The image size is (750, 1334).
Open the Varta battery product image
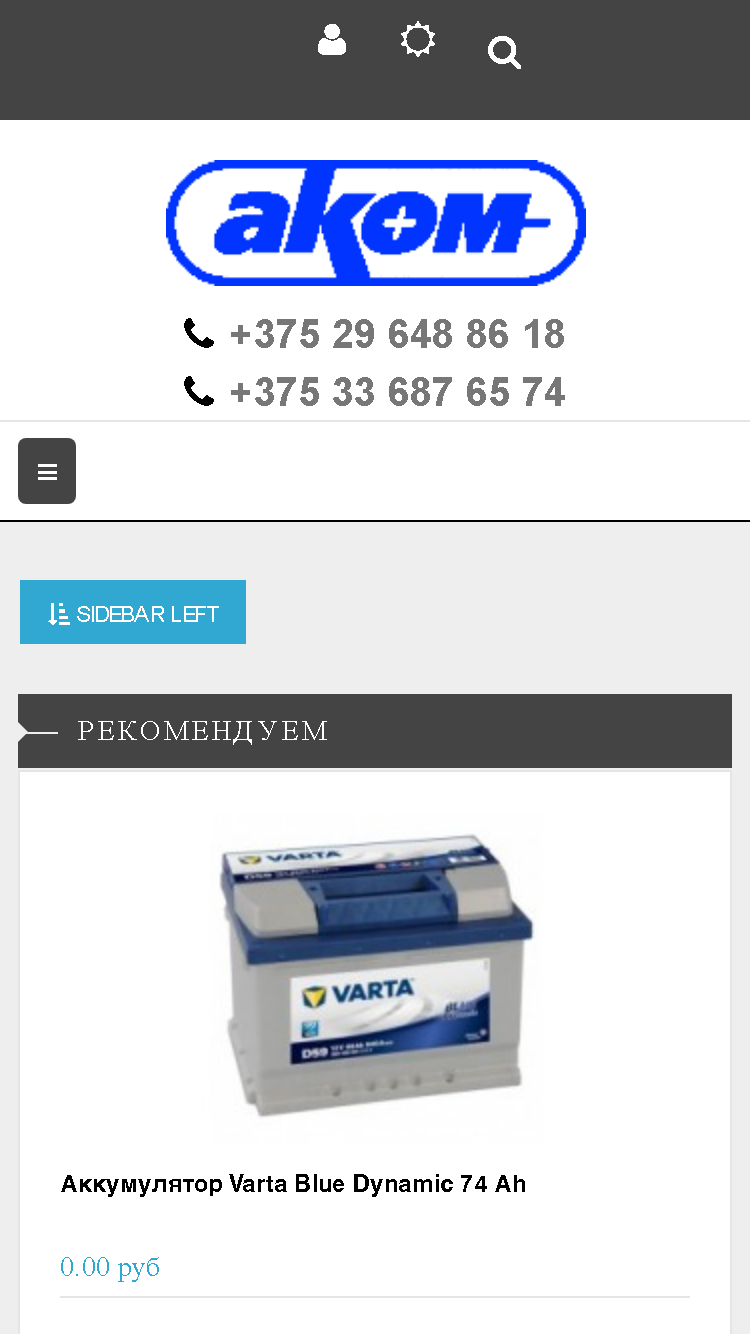pos(375,977)
